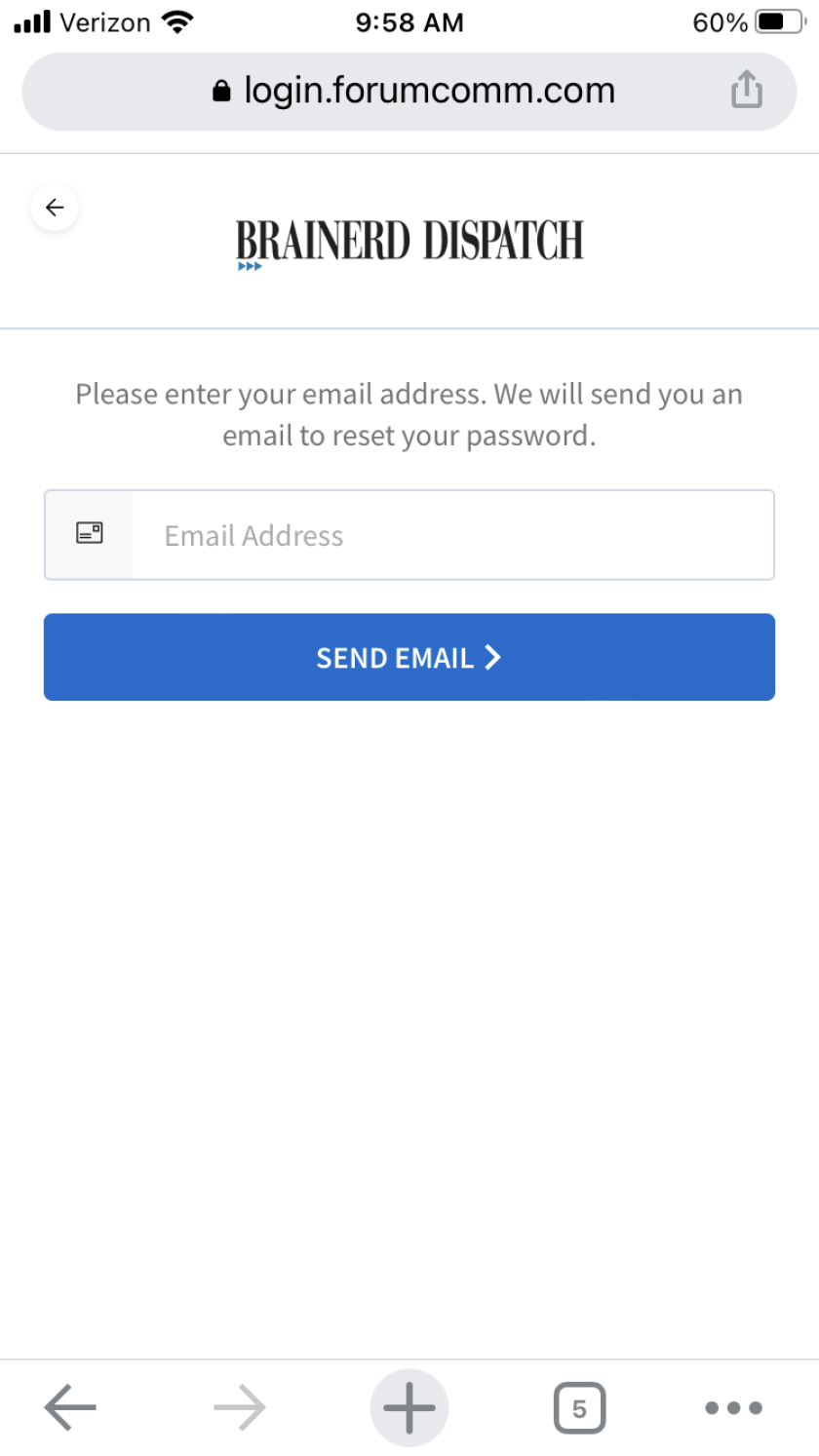Viewport: 819px width, 1456px height.
Task: Focus the Email Address field
Action: (452, 535)
